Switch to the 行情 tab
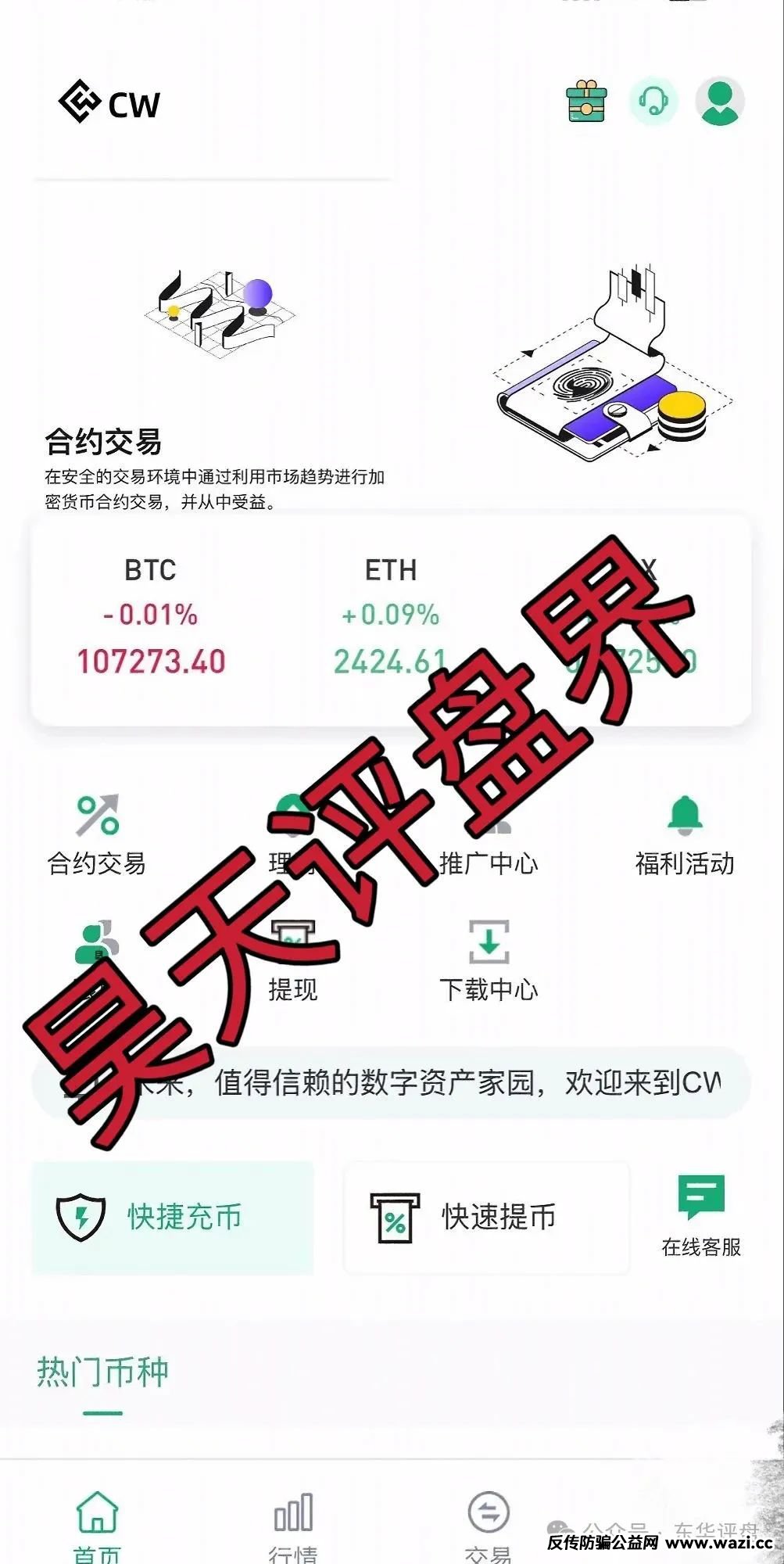784x1564 pixels. point(293,1526)
